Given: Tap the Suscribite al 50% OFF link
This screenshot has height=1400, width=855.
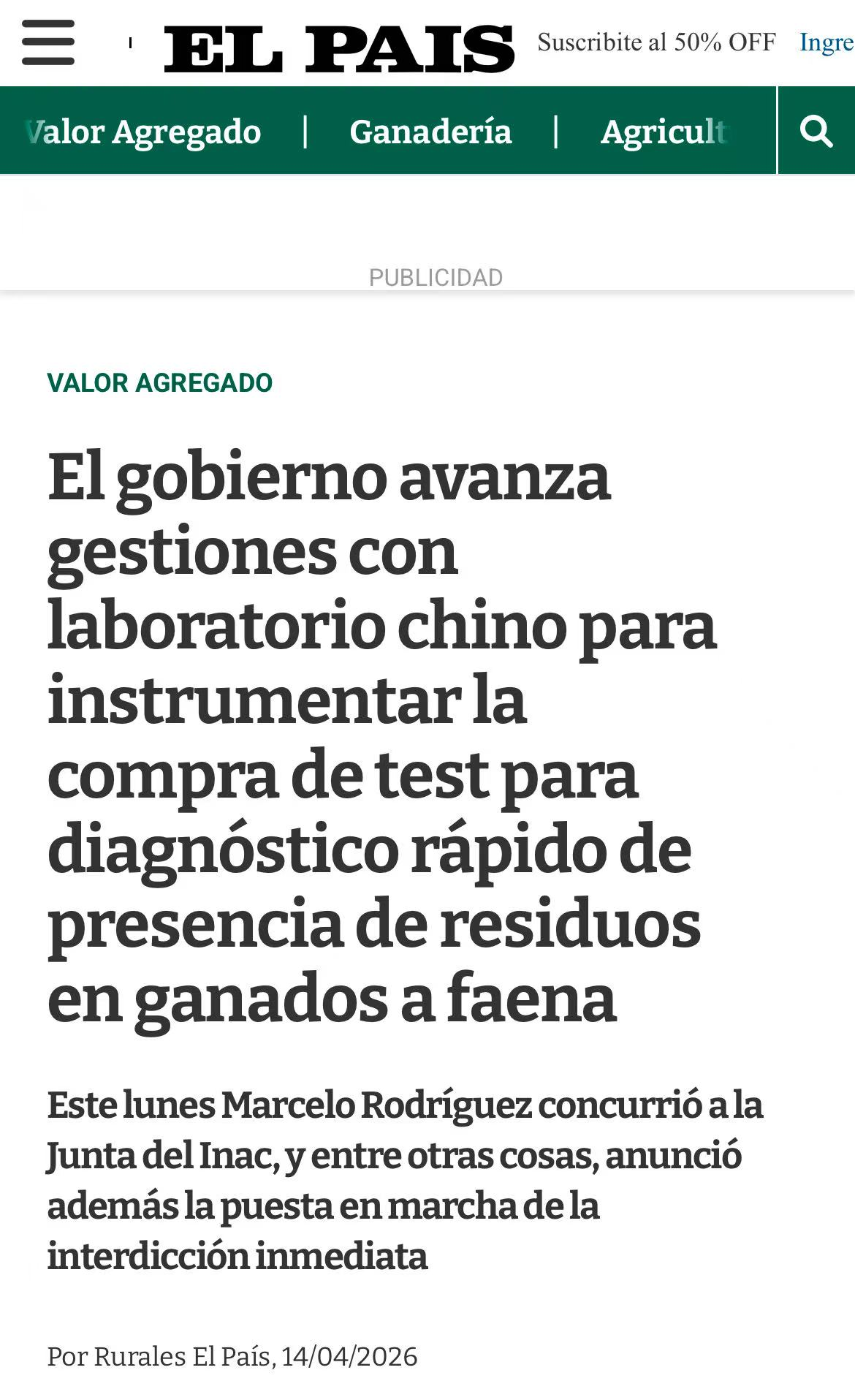Looking at the screenshot, I should (656, 42).
